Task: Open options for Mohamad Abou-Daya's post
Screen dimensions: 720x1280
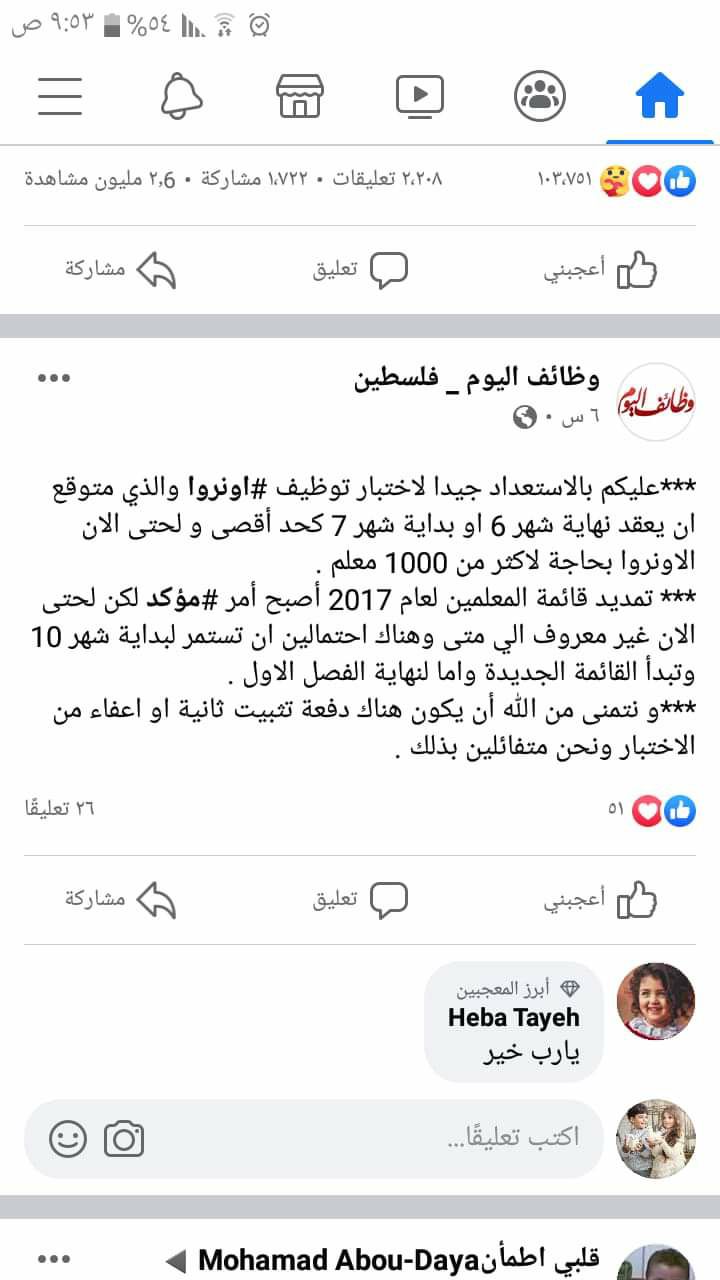Action: (54, 1258)
